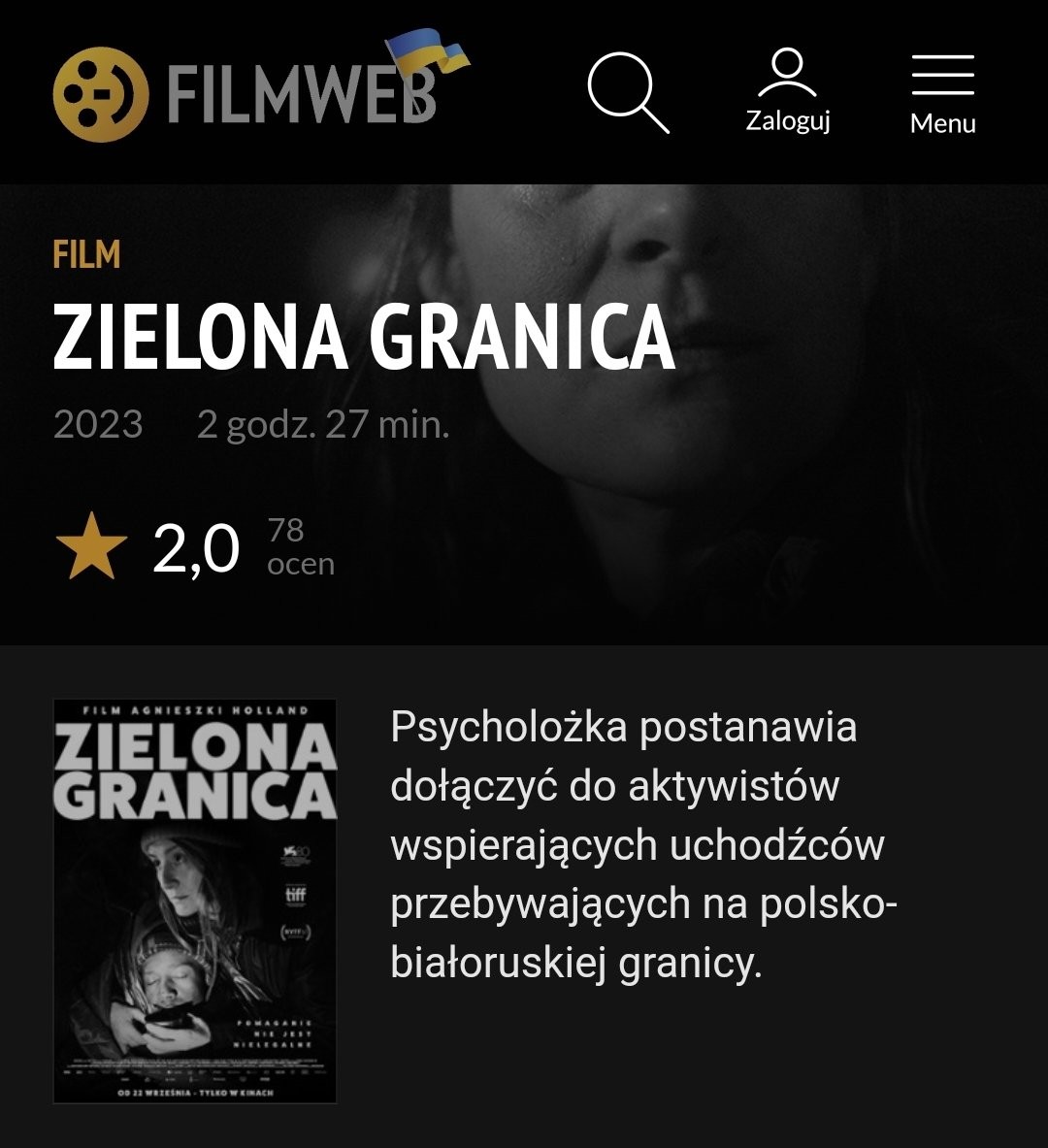The height and width of the screenshot is (1148, 1048).
Task: Tap Zaloguj to log in
Action: click(x=787, y=91)
